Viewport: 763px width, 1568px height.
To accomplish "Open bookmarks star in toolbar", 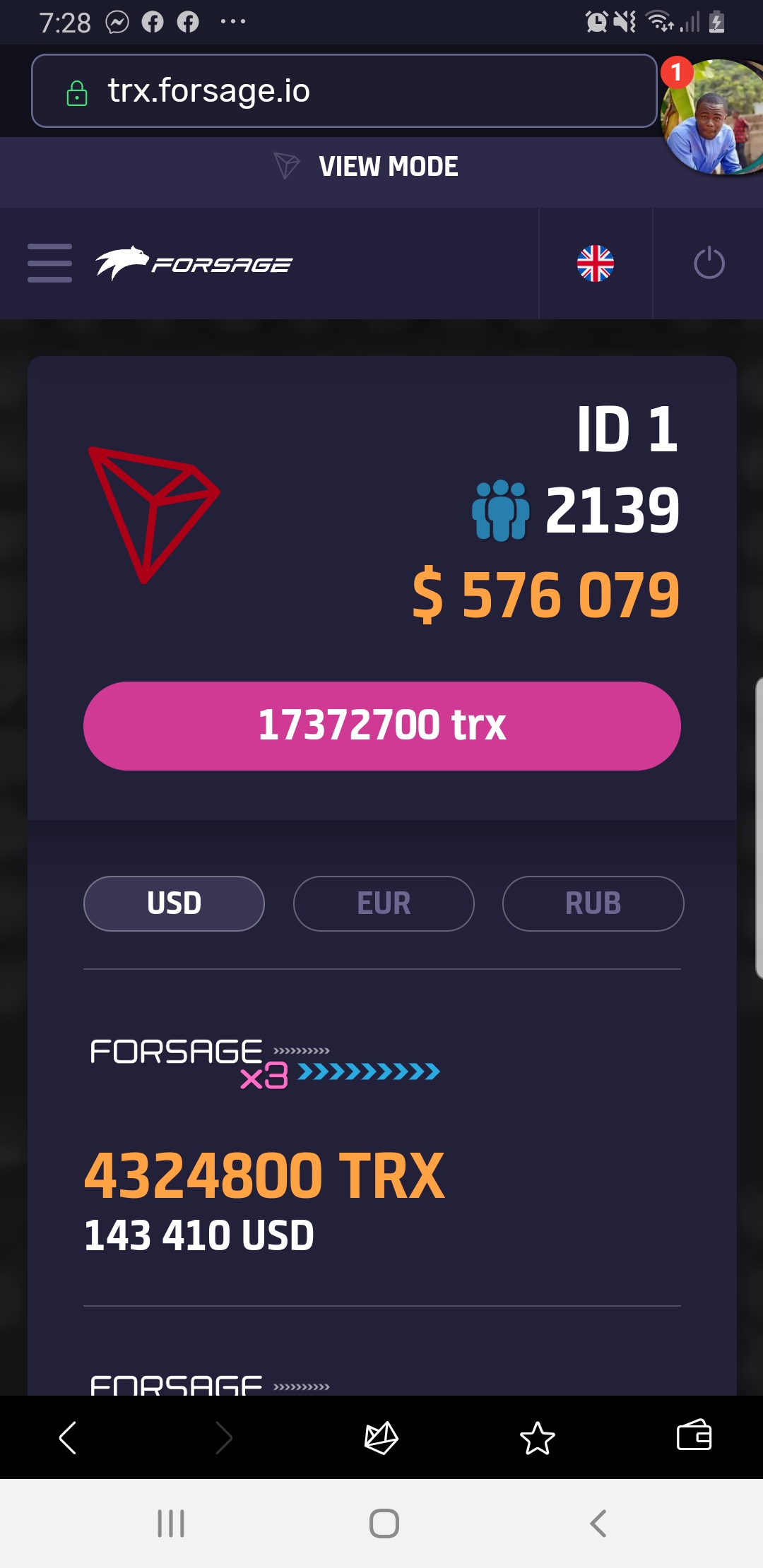I will click(x=537, y=1437).
